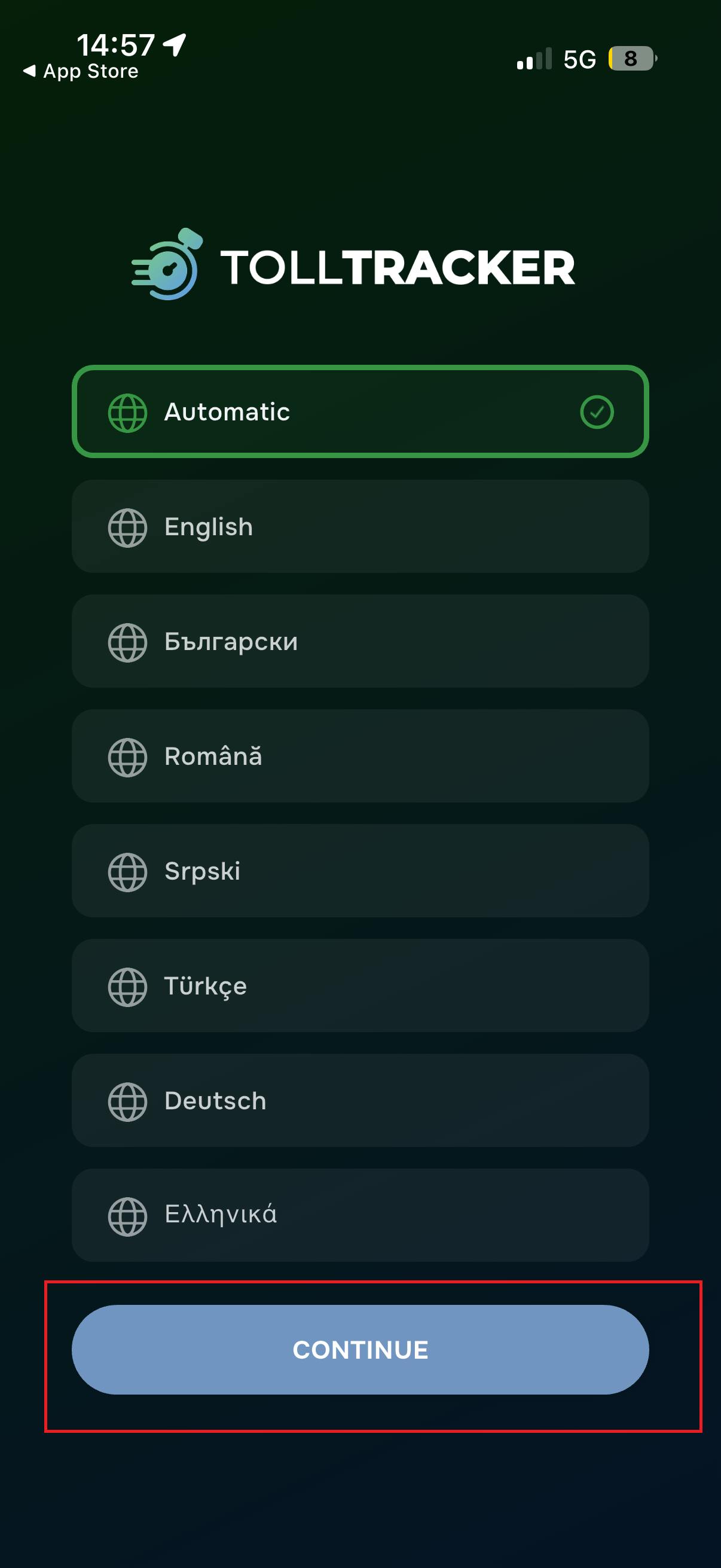Screen dimensions: 721x1568
Task: Select the Deutsch language option
Action: point(360,1100)
